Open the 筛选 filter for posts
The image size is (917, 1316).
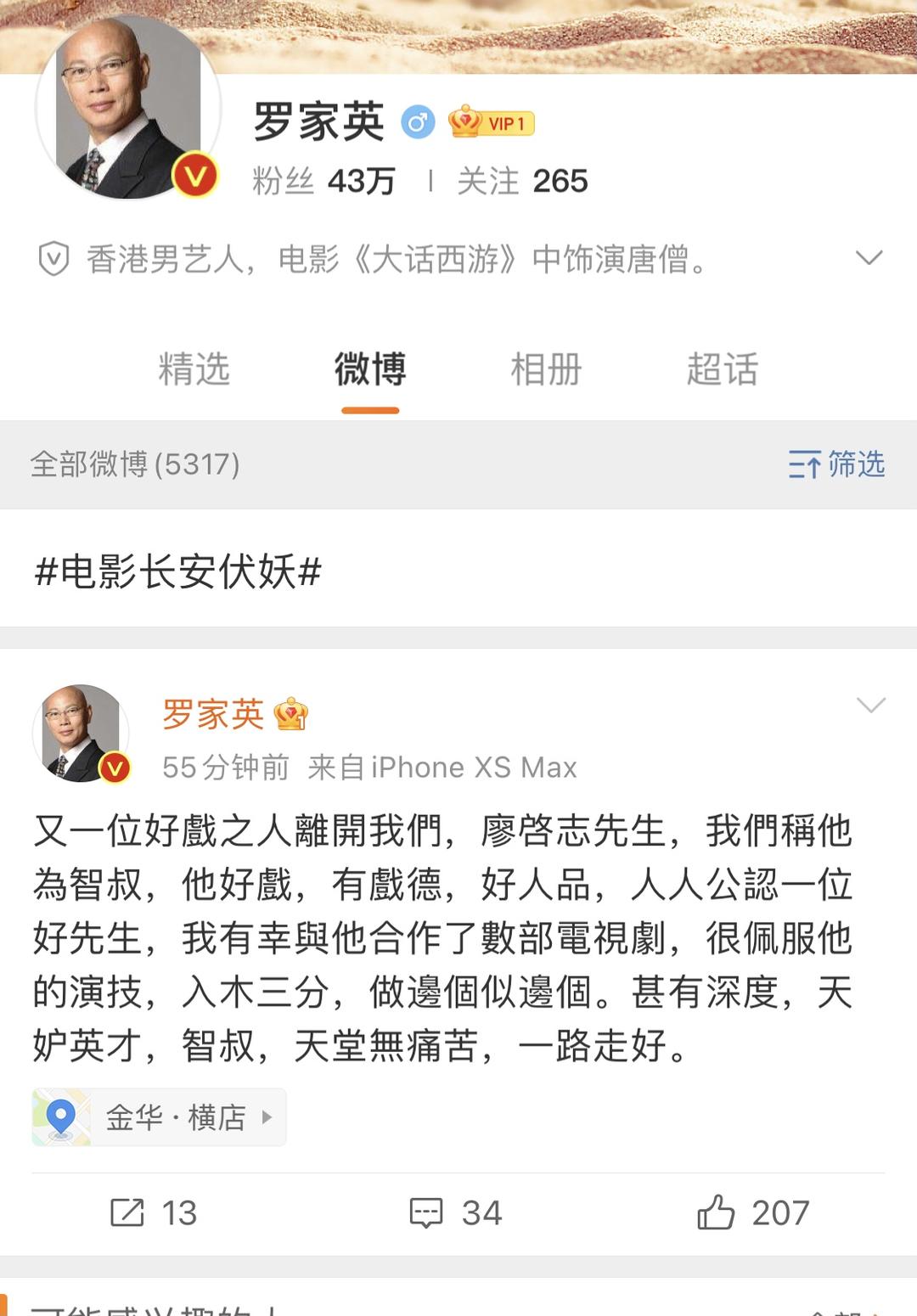pyautogui.click(x=836, y=464)
